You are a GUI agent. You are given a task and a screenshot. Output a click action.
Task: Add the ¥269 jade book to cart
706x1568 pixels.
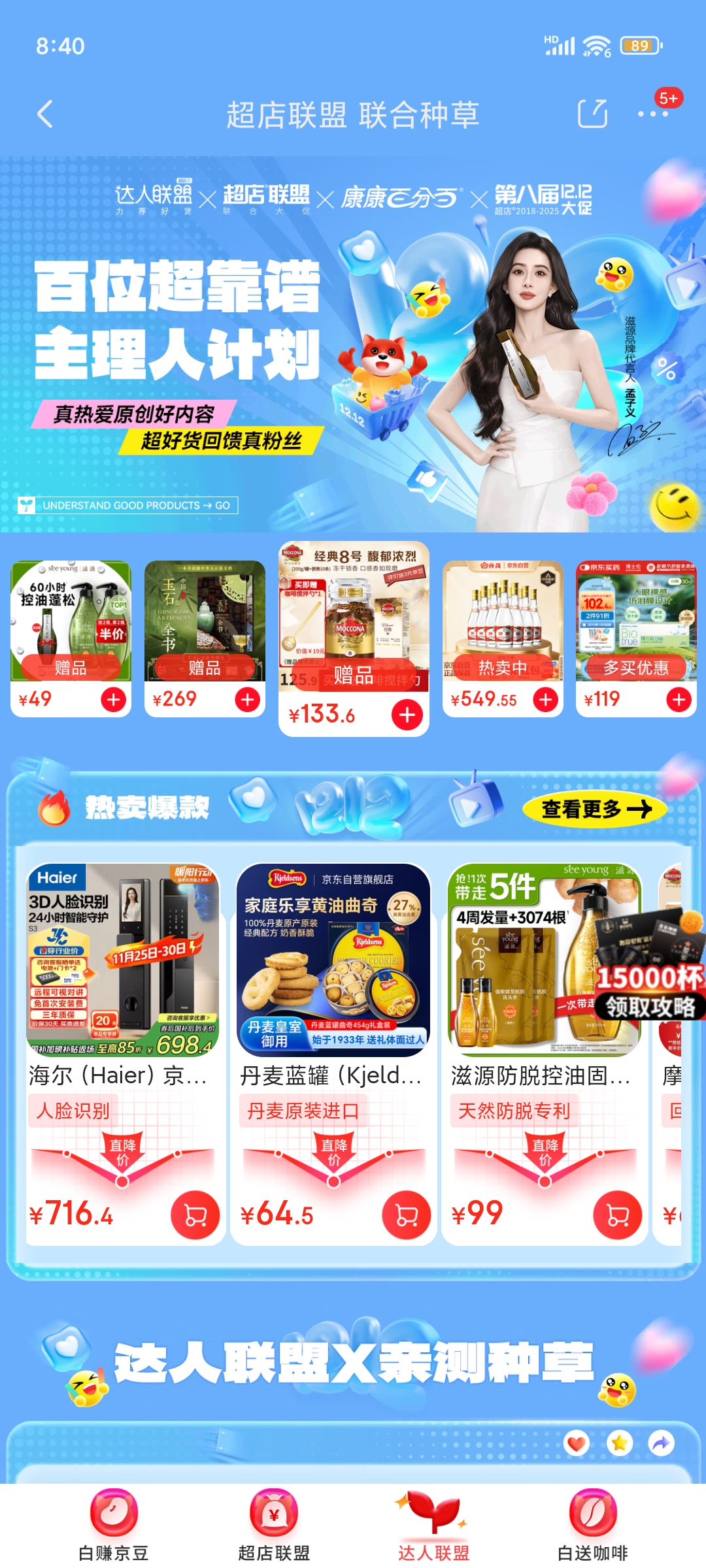click(x=247, y=700)
